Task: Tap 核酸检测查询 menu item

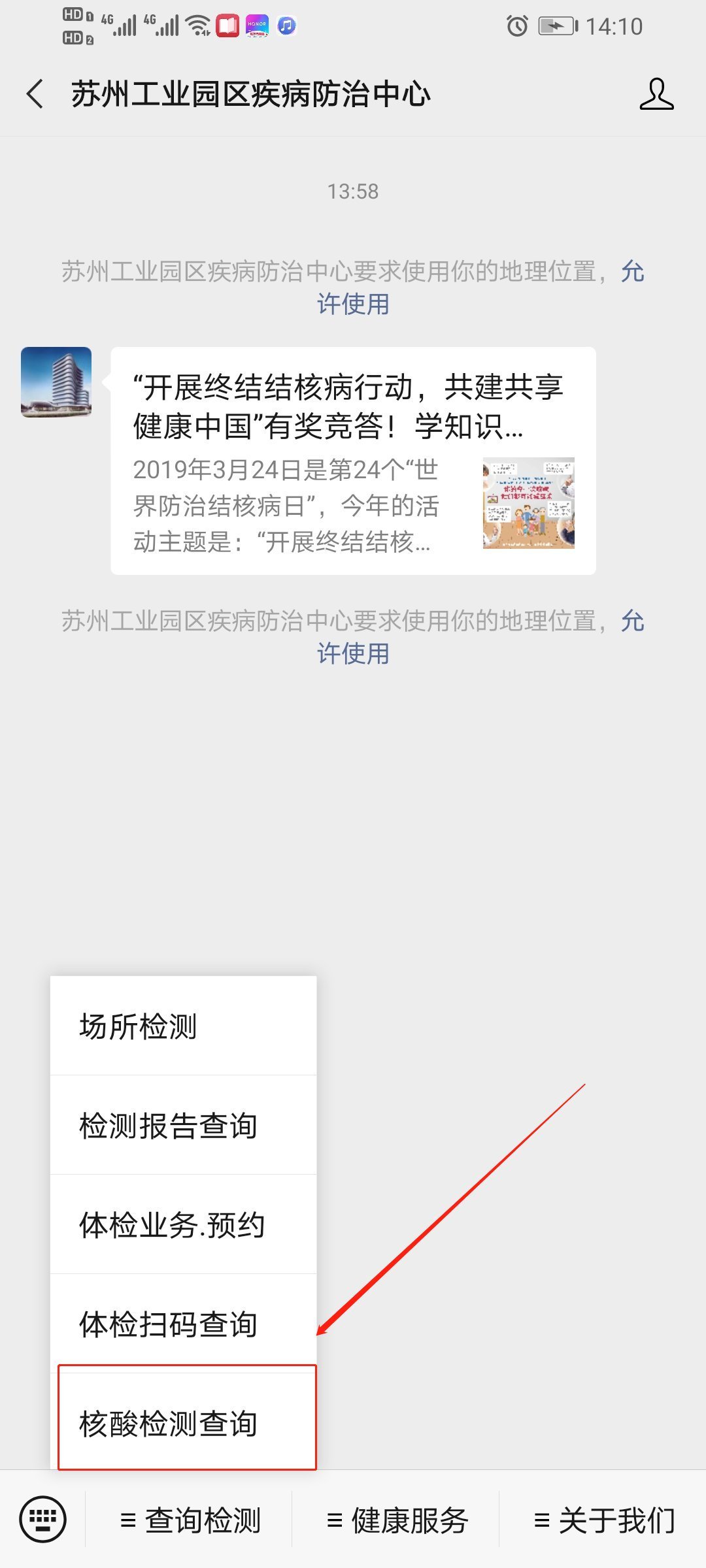Action: tap(186, 1424)
